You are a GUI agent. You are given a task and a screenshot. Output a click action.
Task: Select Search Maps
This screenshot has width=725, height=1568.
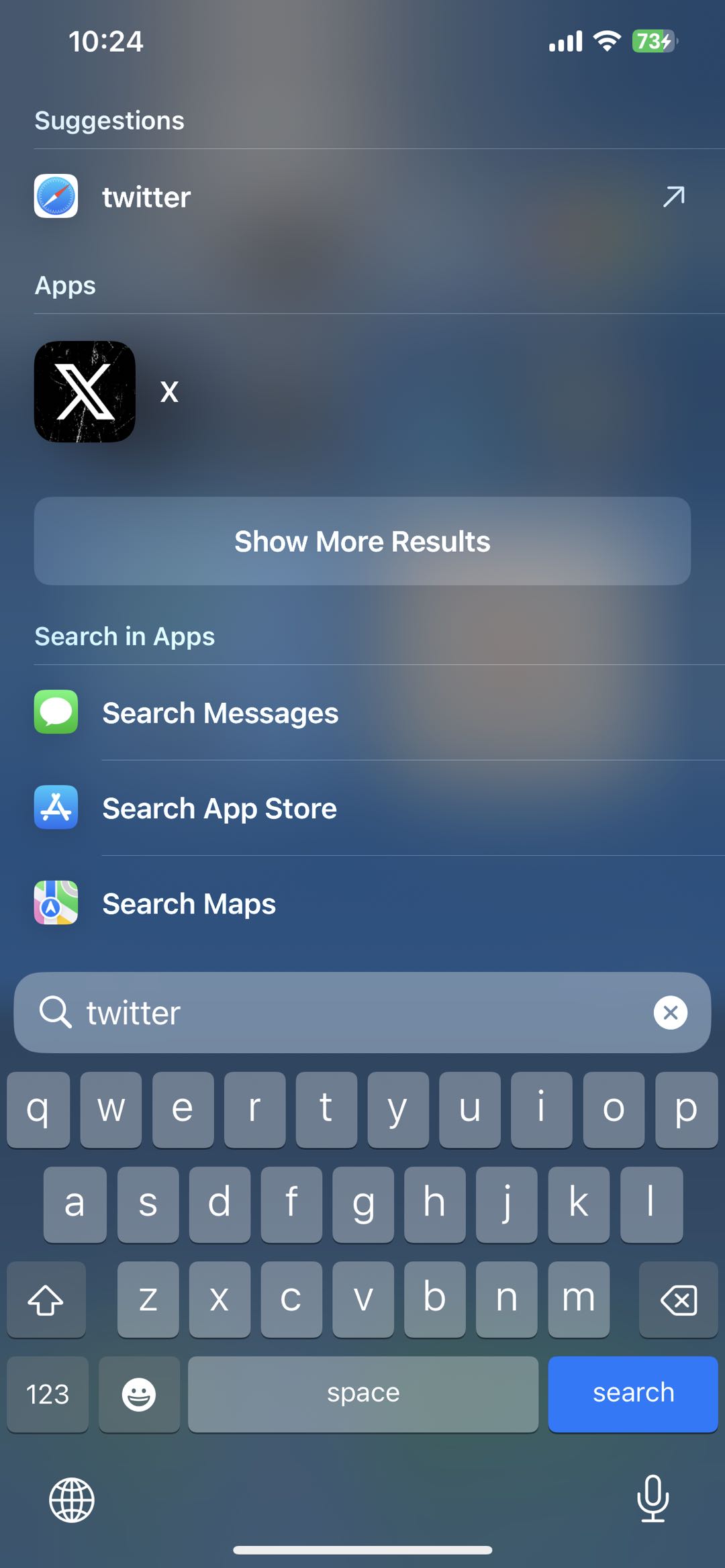(x=362, y=903)
